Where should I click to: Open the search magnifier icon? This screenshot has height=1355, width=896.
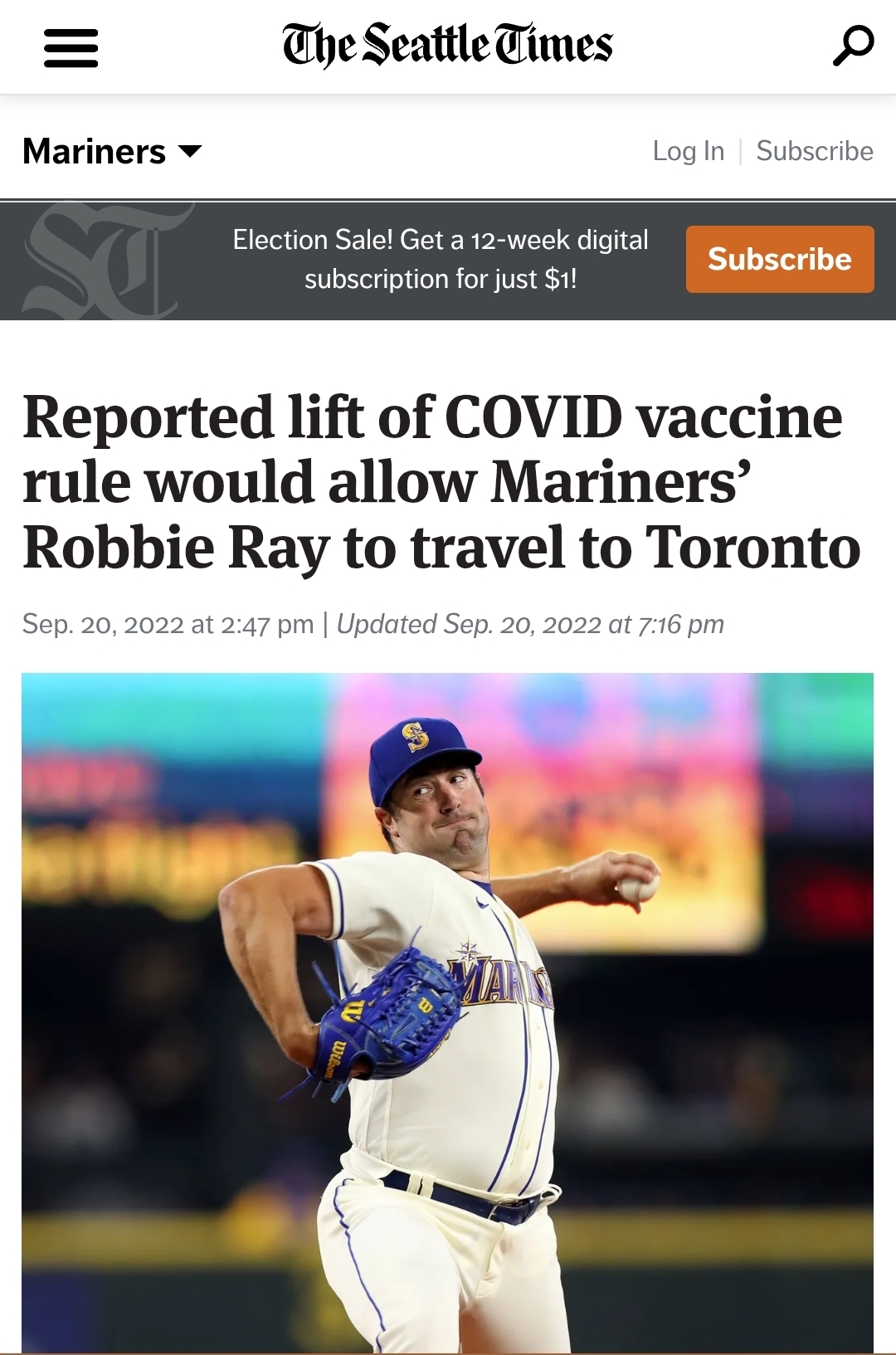(853, 46)
